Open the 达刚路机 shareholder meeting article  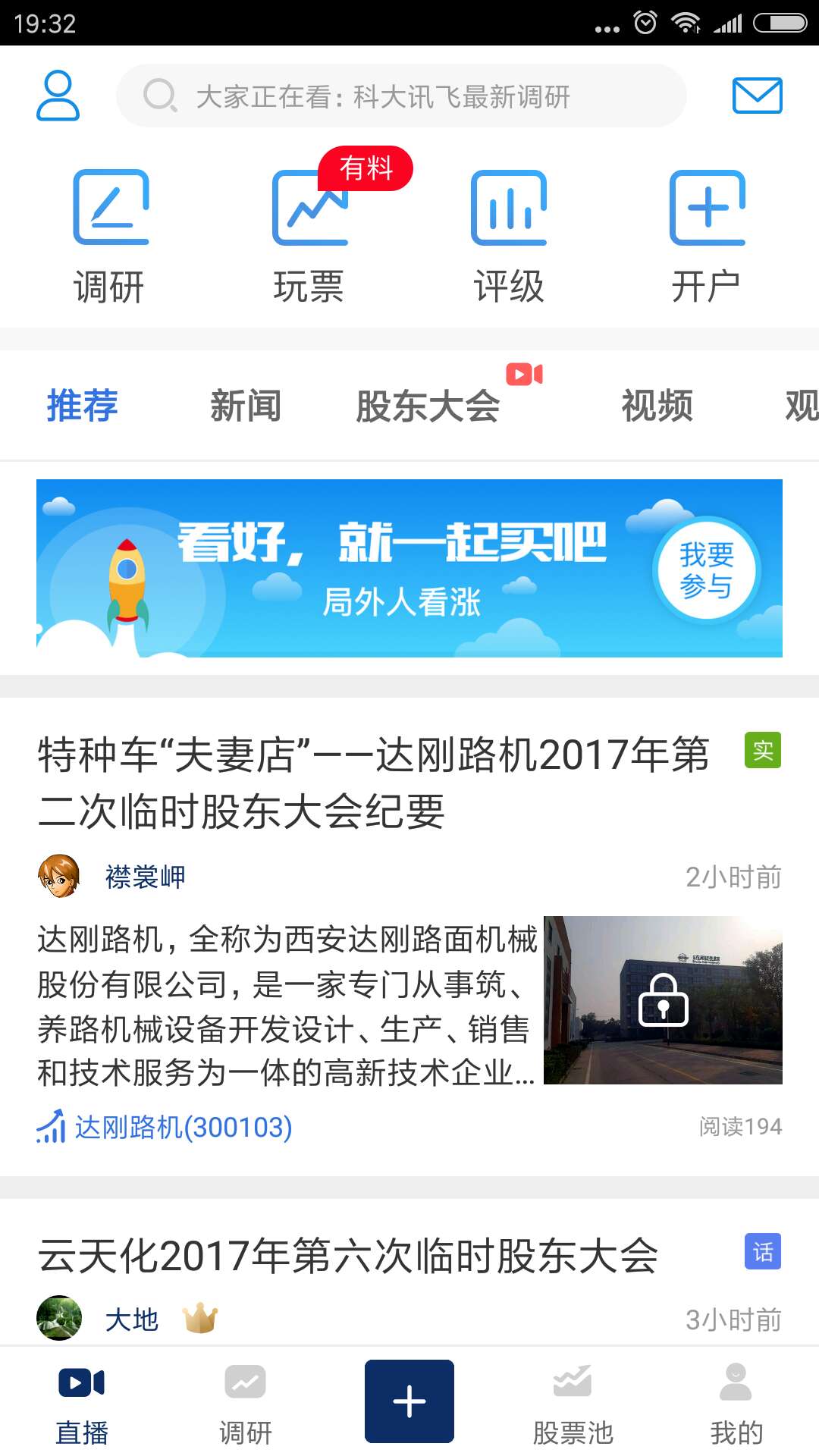[372, 783]
